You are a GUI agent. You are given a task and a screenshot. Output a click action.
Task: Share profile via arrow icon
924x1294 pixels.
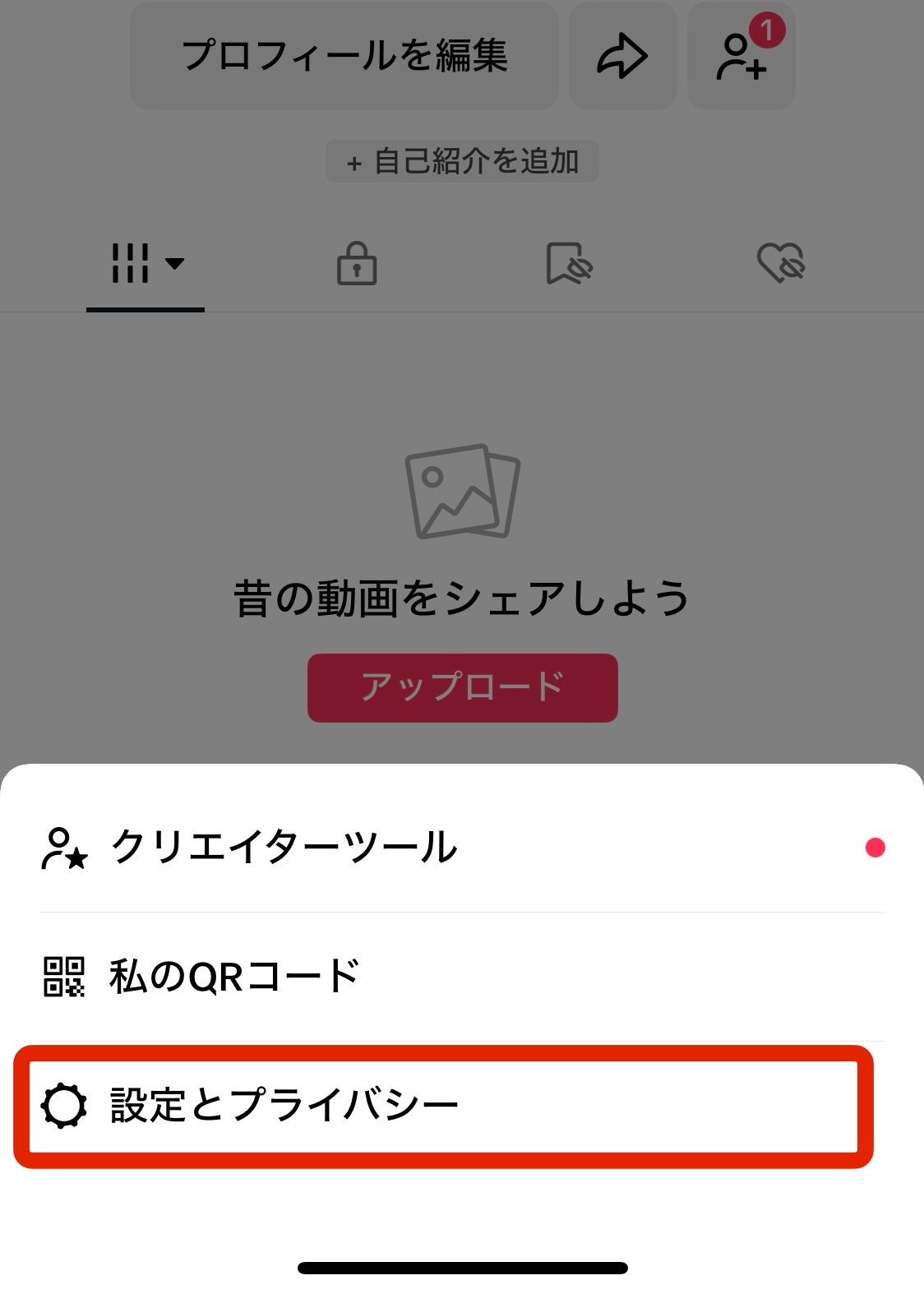(x=622, y=56)
